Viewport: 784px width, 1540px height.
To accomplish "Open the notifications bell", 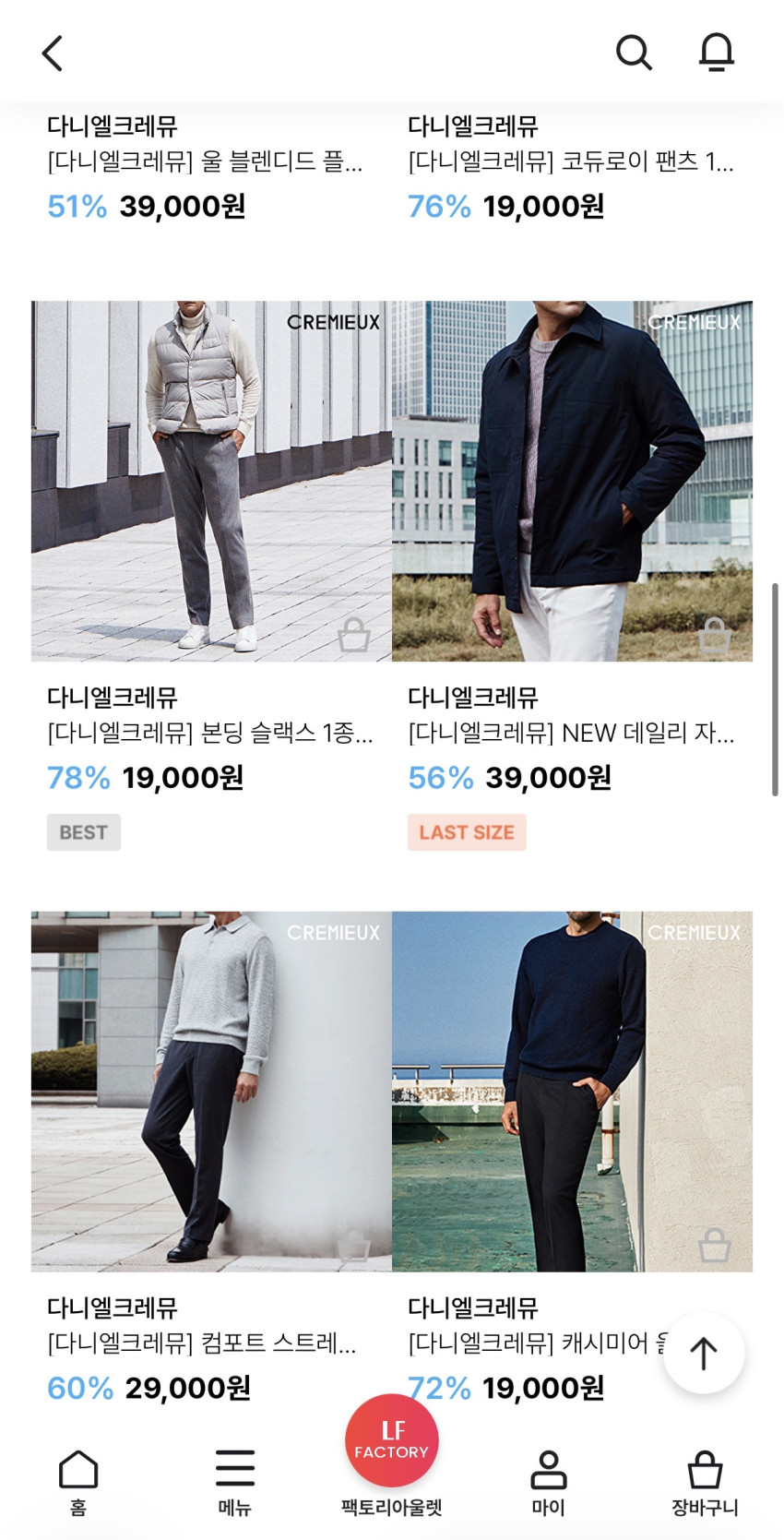I will 716,53.
